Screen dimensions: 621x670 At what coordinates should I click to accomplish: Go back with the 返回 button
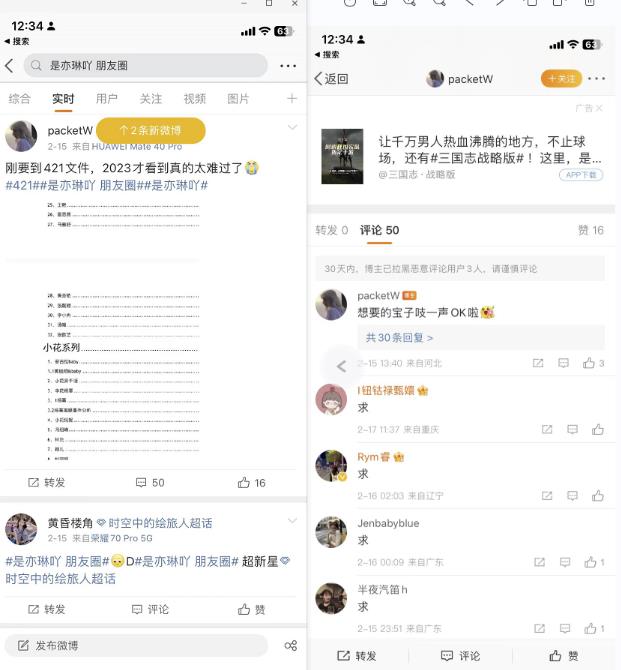(331, 79)
